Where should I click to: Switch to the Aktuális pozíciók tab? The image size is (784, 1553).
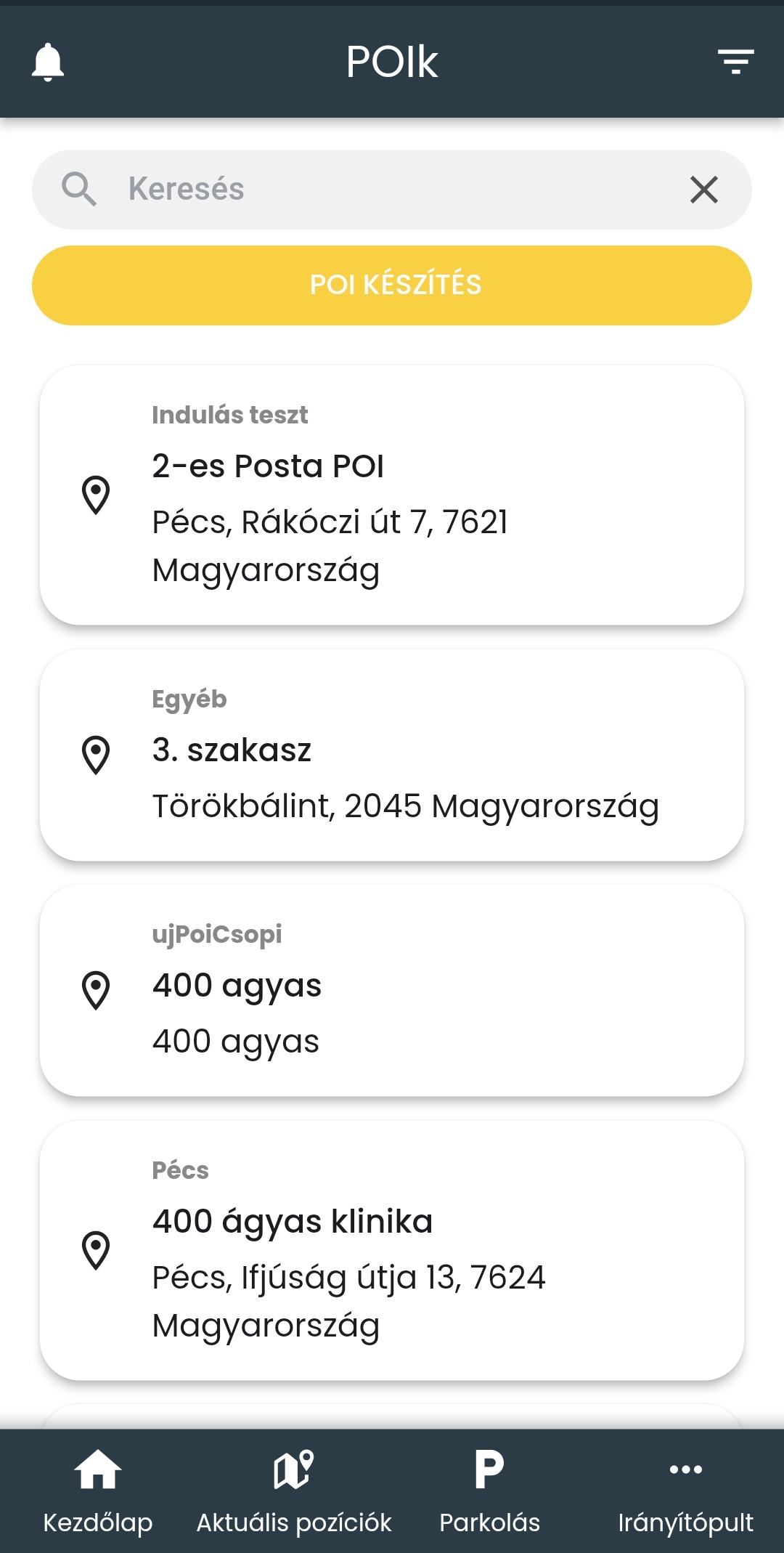(294, 1491)
